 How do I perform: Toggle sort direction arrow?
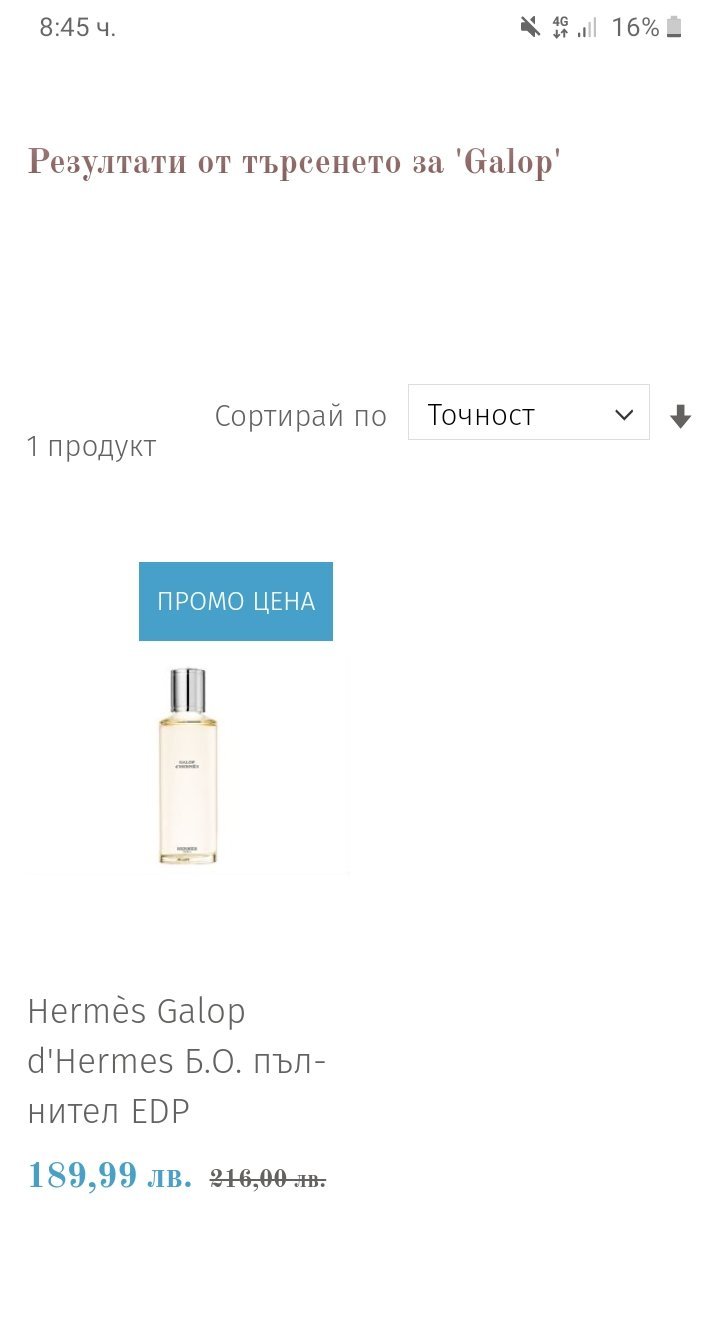pos(681,417)
